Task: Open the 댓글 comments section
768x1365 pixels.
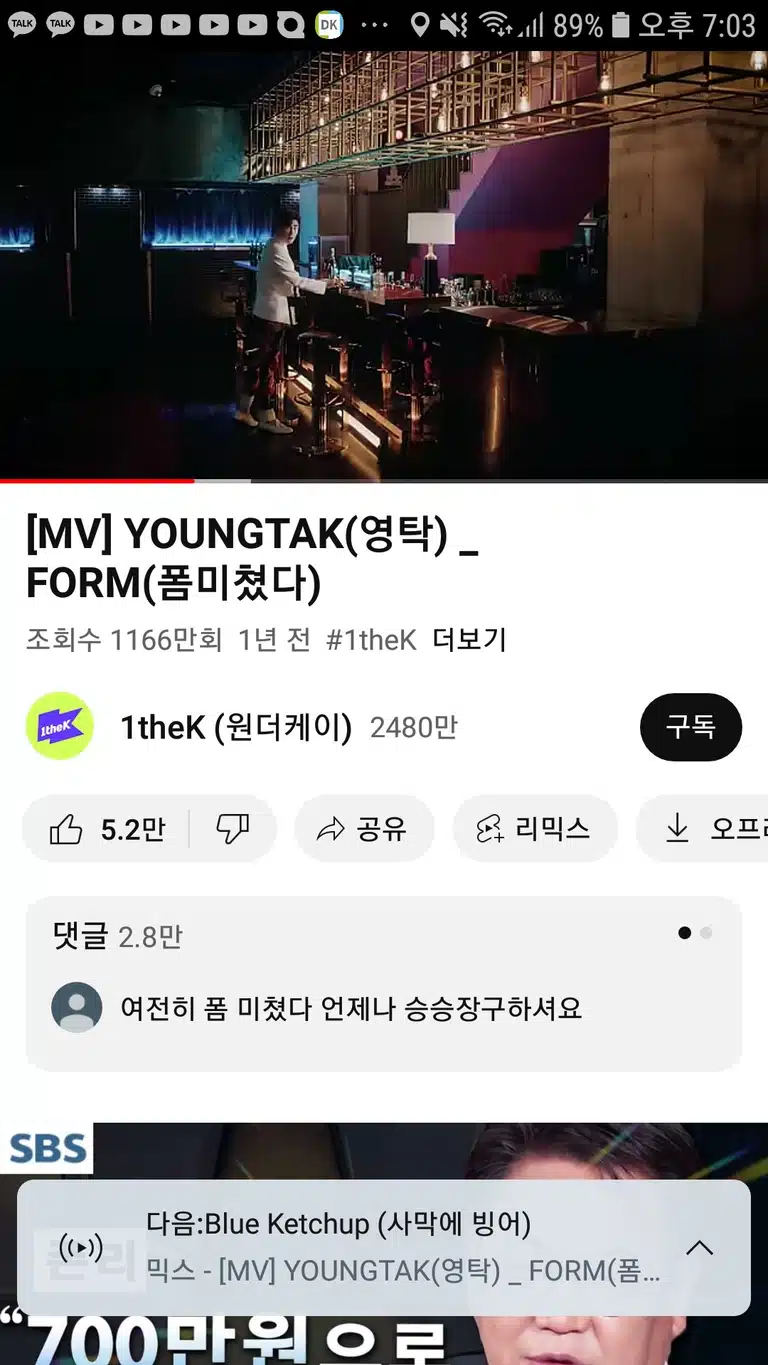Action: point(384,984)
